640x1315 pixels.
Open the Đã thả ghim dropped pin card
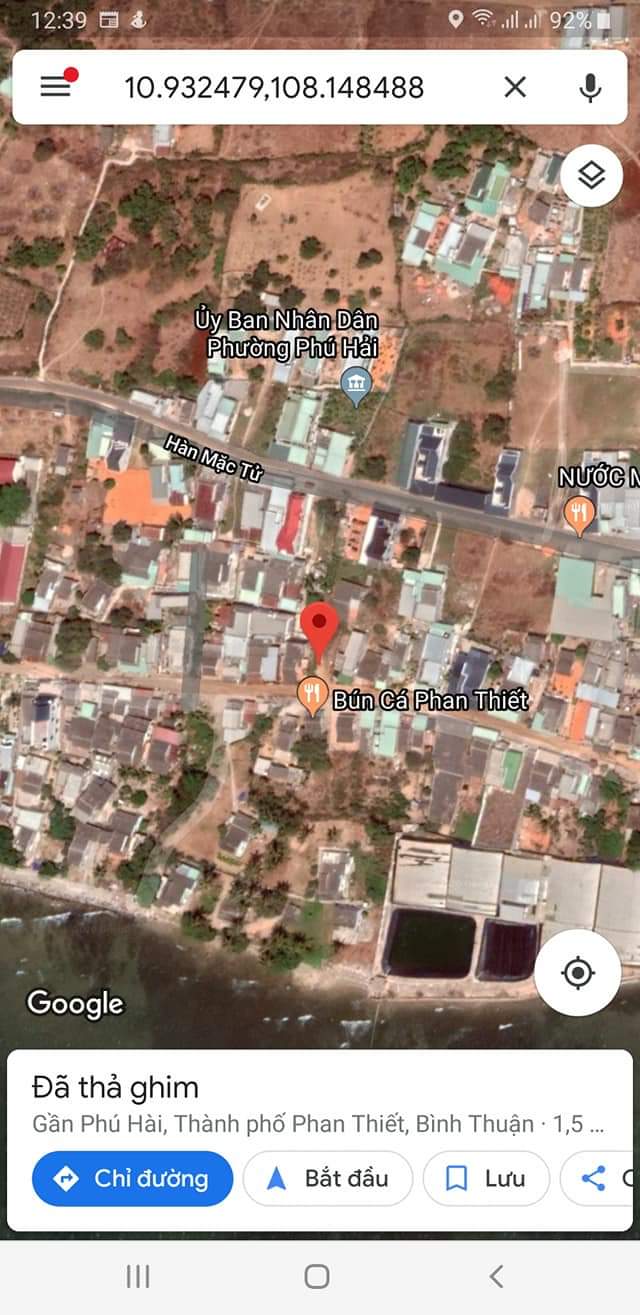pyautogui.click(x=320, y=1103)
